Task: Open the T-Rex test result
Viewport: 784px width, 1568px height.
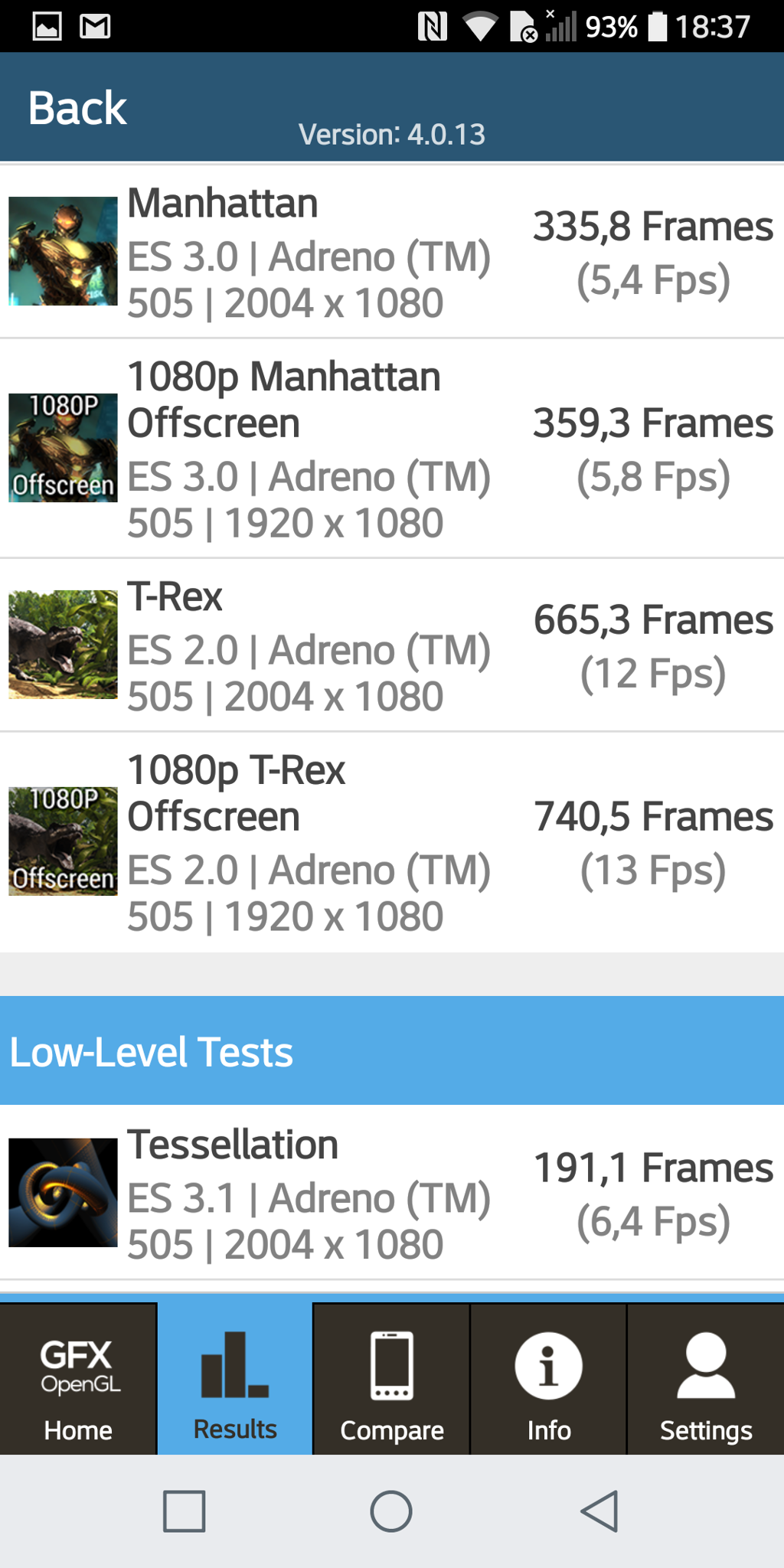Action: tap(390, 645)
